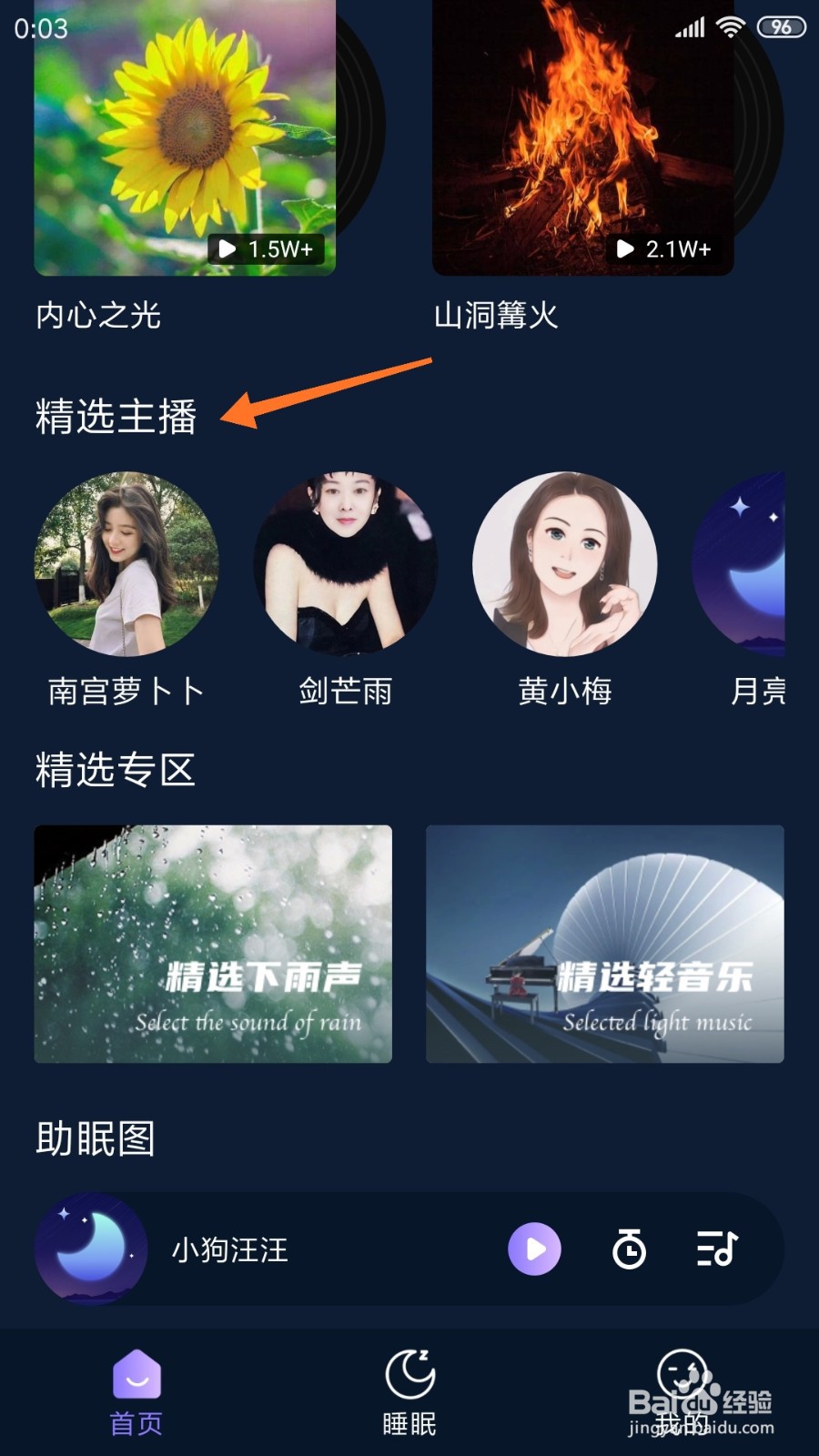819x1456 pixels.
Task: Select anchor 剑芒雨's profile picture
Action: coord(346,564)
